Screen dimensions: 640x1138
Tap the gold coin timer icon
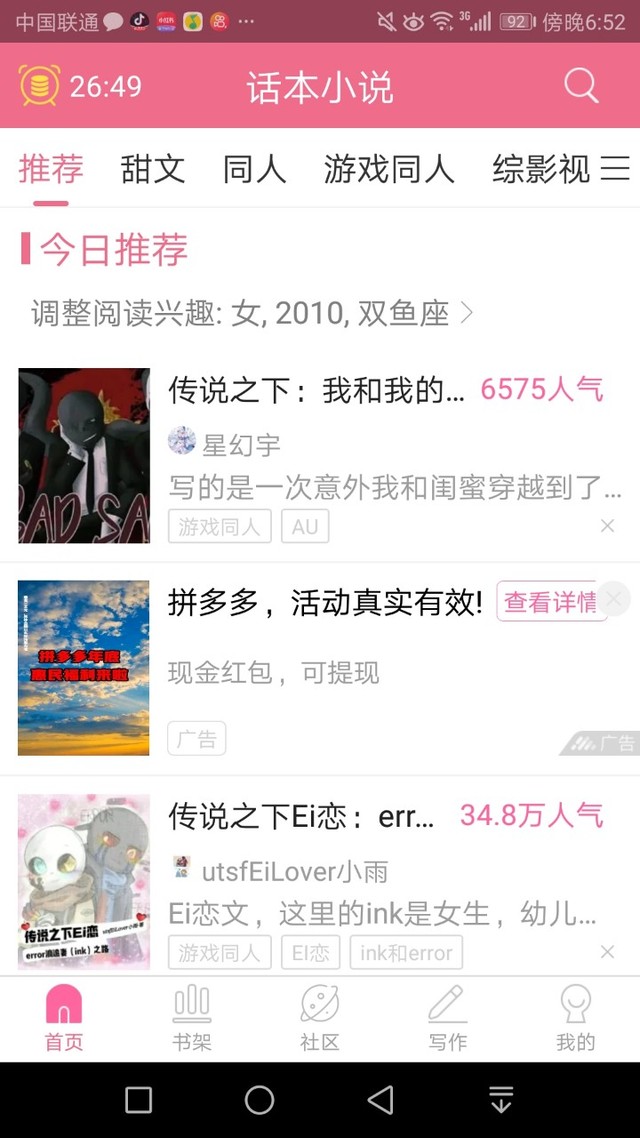point(39,86)
